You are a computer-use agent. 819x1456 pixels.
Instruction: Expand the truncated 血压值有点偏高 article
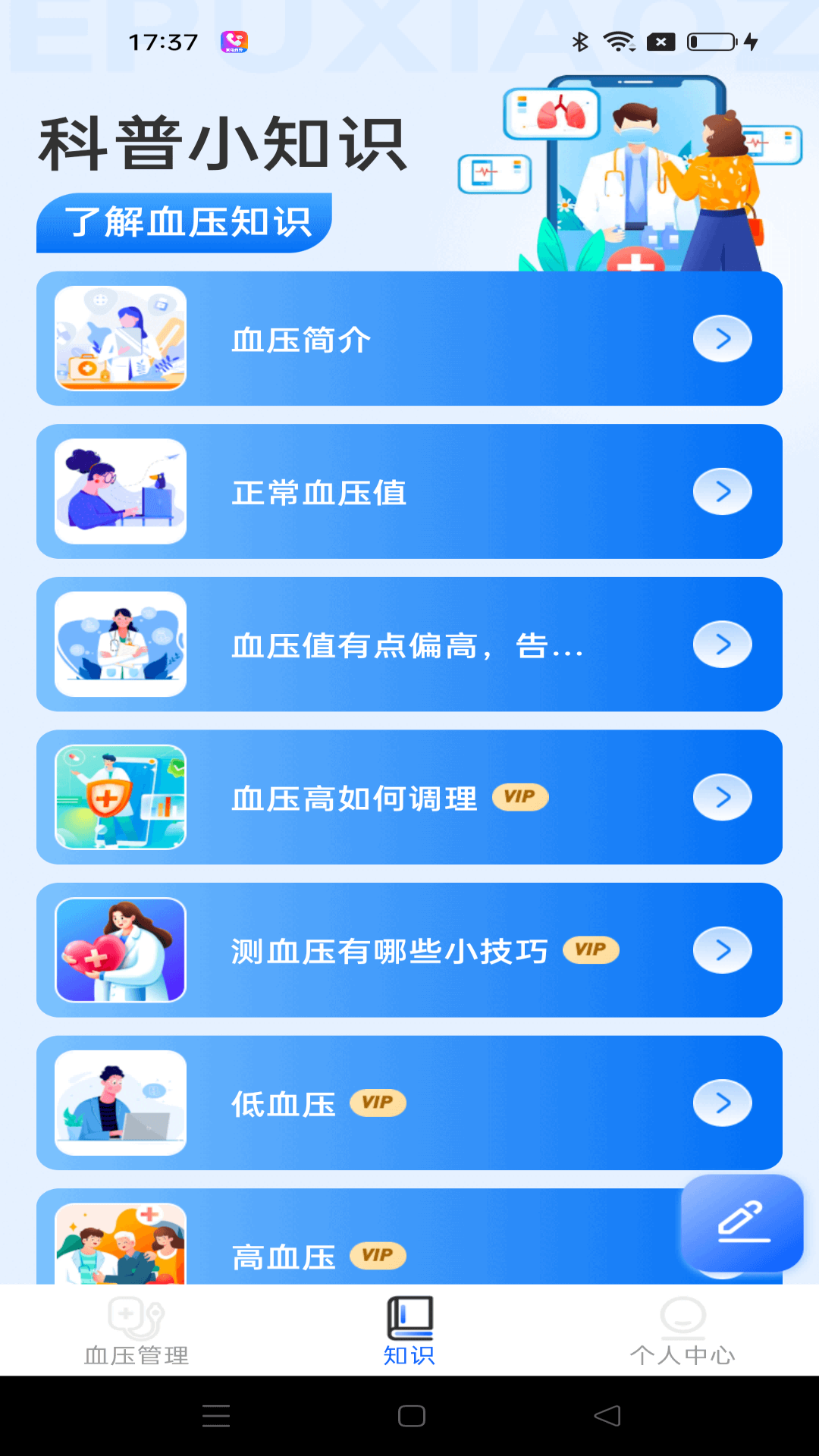point(721,644)
